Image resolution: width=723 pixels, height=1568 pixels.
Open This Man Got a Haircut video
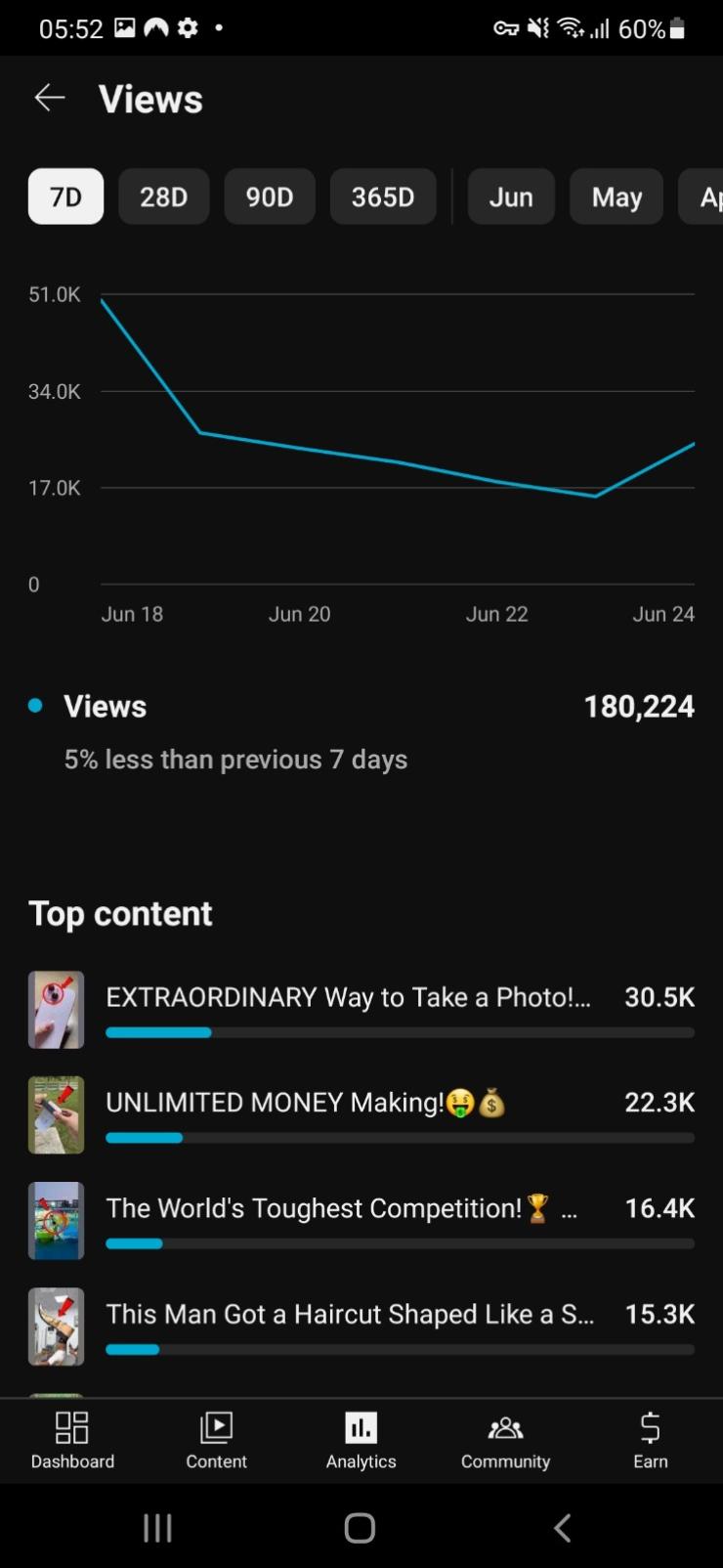click(348, 1314)
